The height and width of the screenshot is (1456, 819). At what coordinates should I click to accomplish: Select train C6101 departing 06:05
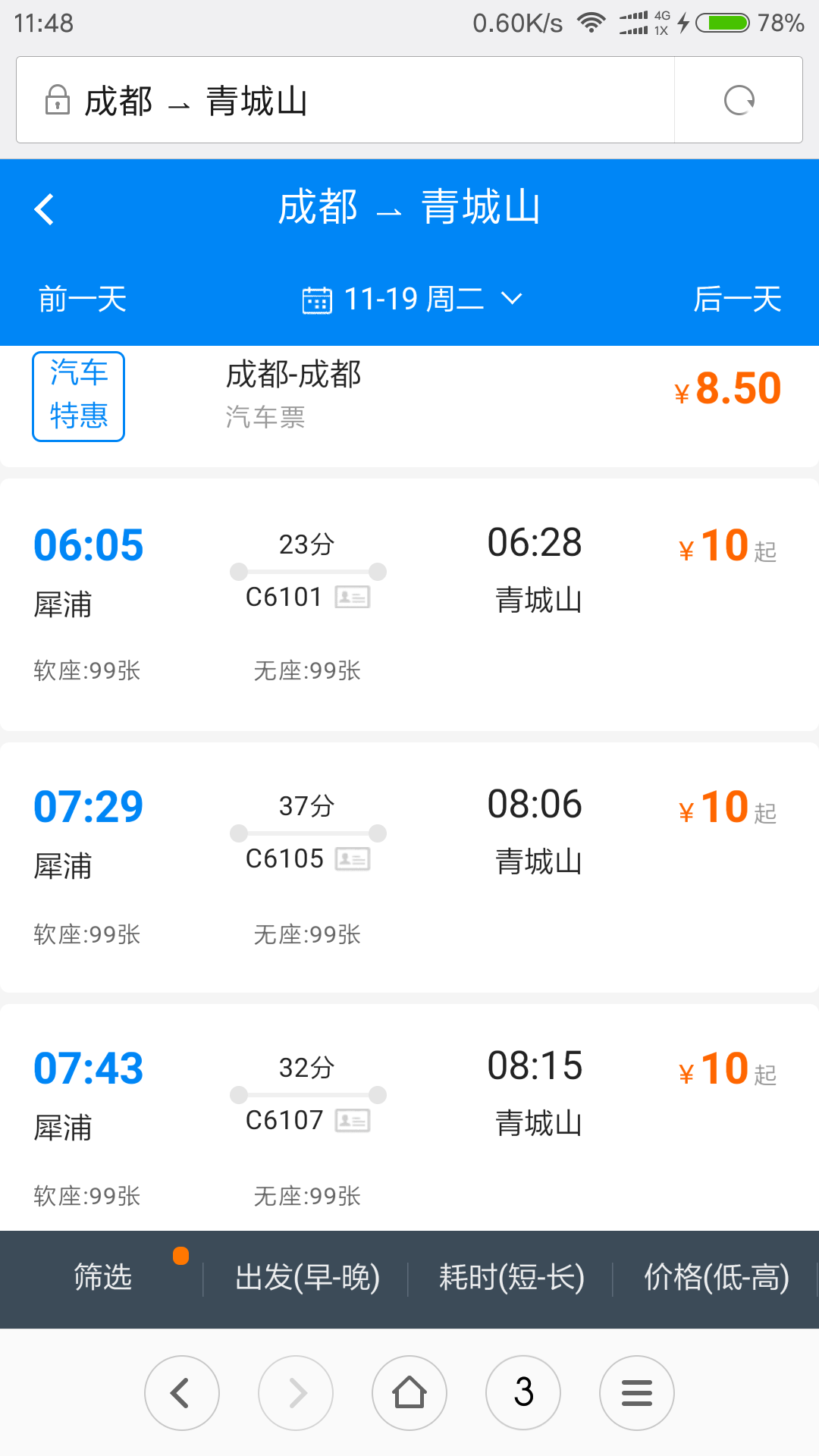[409, 604]
